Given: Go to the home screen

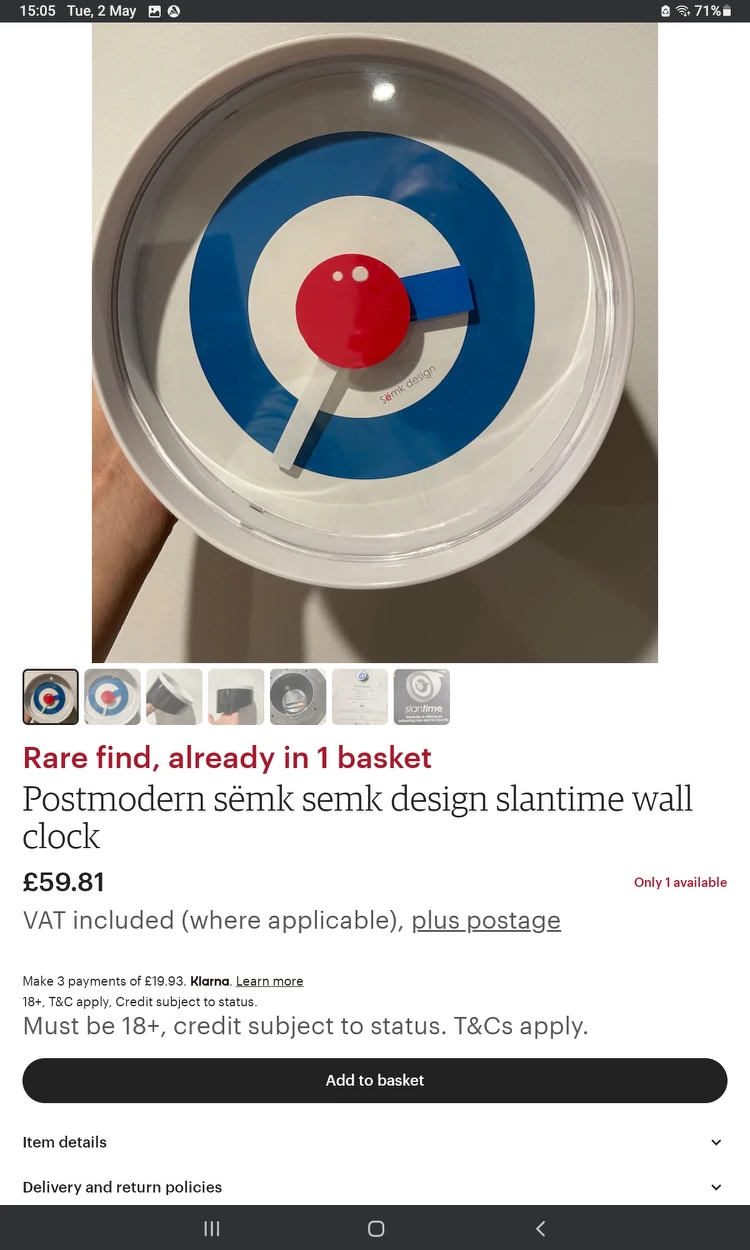Looking at the screenshot, I should point(376,1229).
